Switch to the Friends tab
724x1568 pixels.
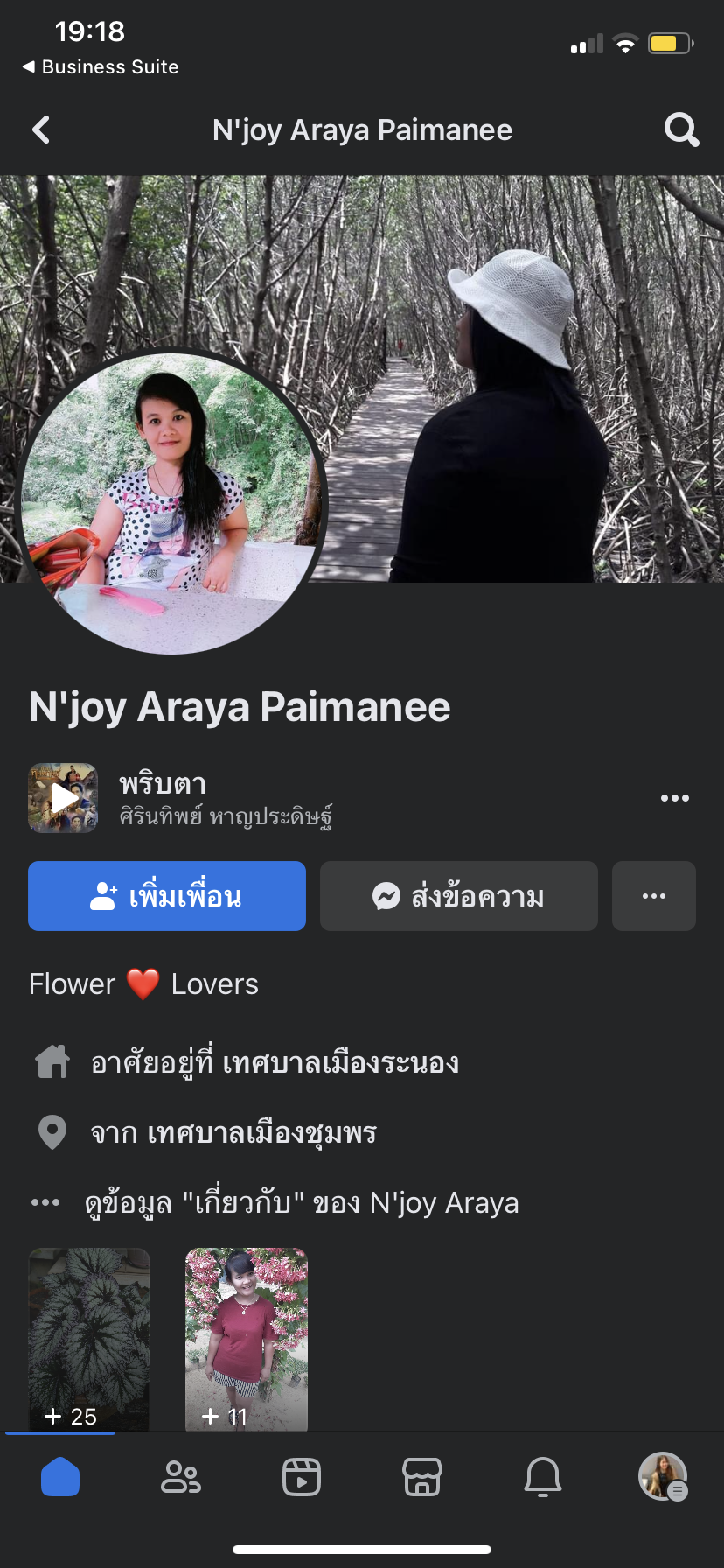click(181, 1477)
